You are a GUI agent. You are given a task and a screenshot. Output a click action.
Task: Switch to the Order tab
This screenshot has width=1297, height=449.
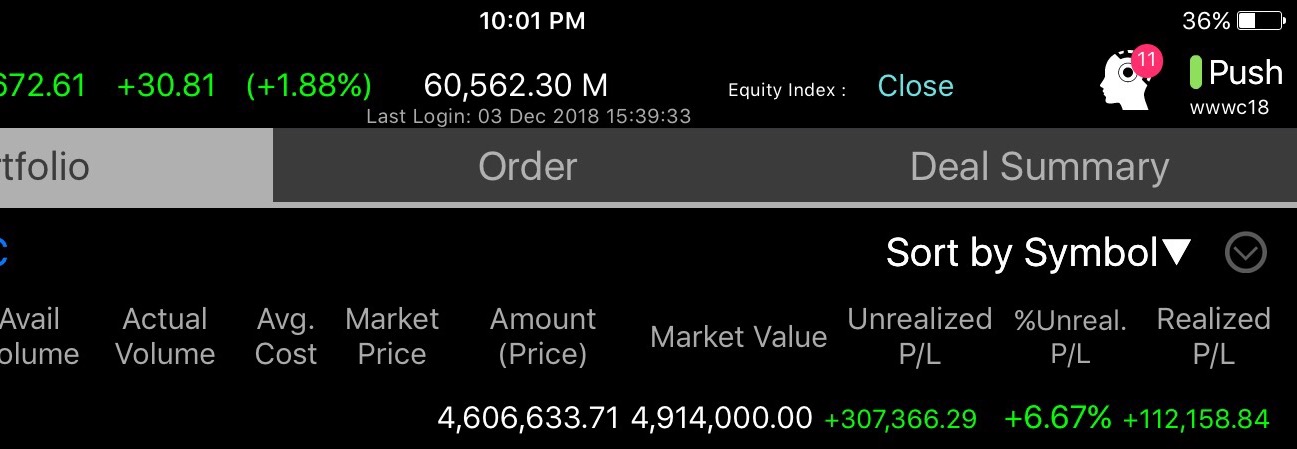[527, 167]
